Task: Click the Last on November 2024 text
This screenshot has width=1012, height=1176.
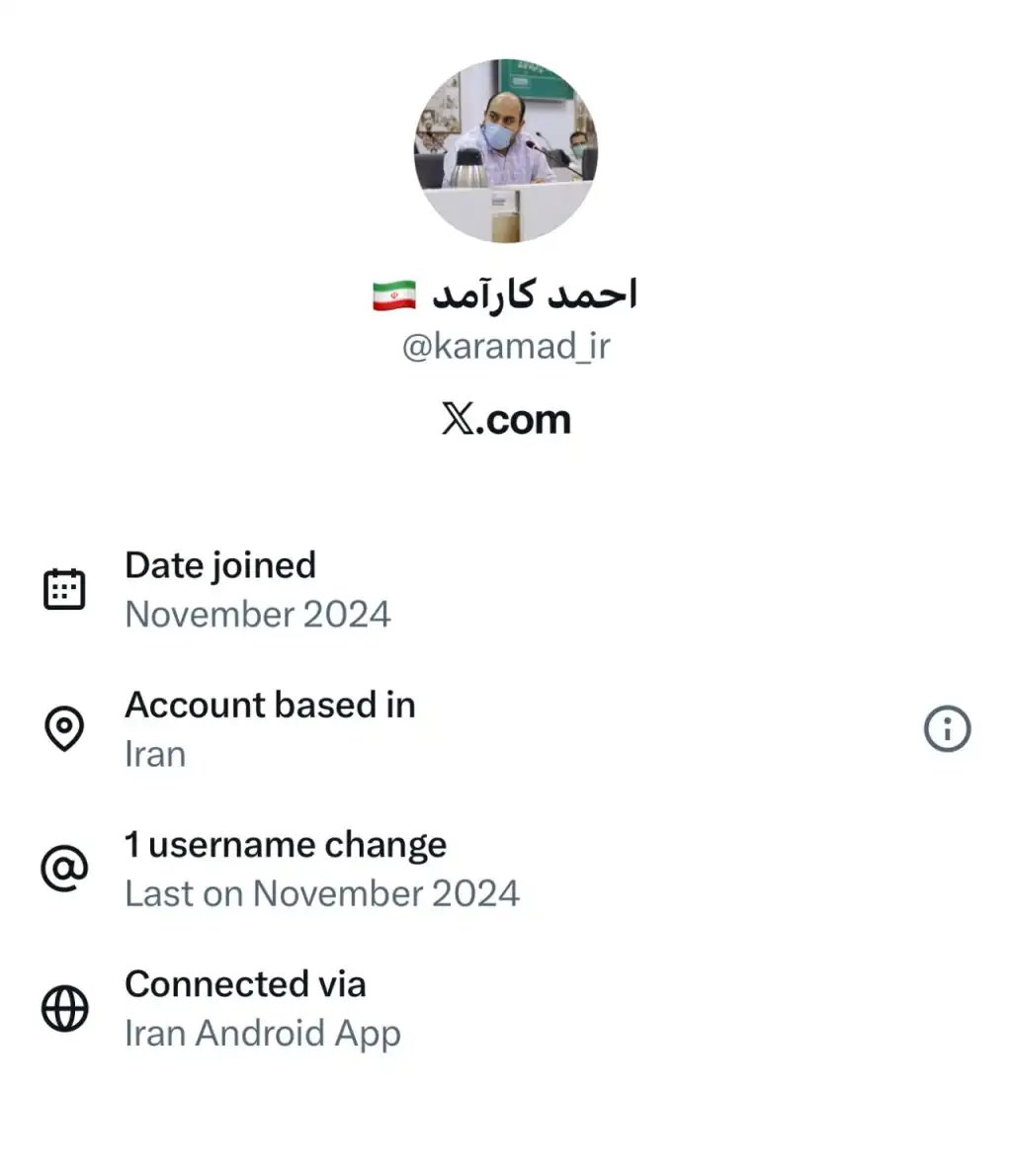Action: pyautogui.click(x=322, y=893)
